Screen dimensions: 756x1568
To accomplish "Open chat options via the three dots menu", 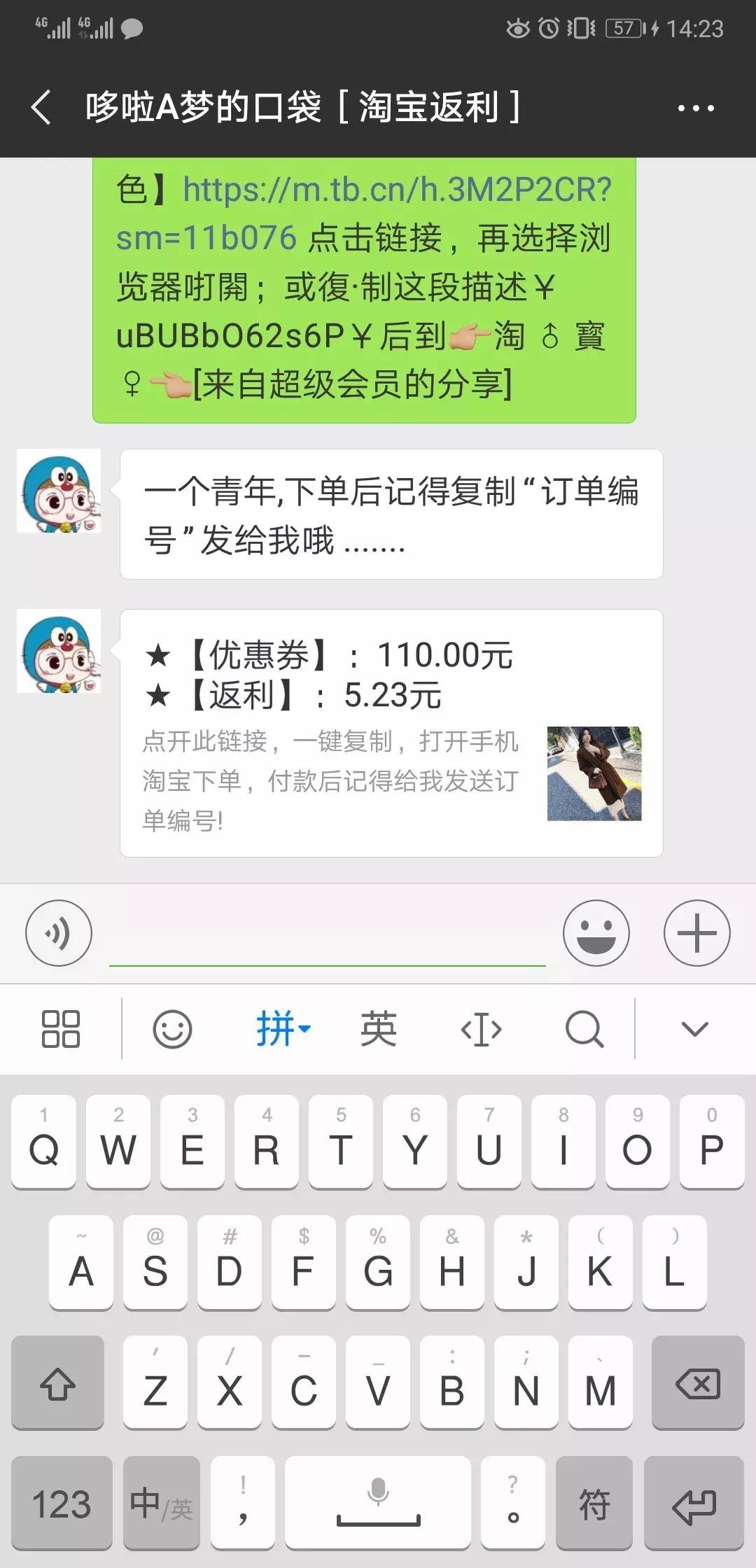I will (696, 107).
